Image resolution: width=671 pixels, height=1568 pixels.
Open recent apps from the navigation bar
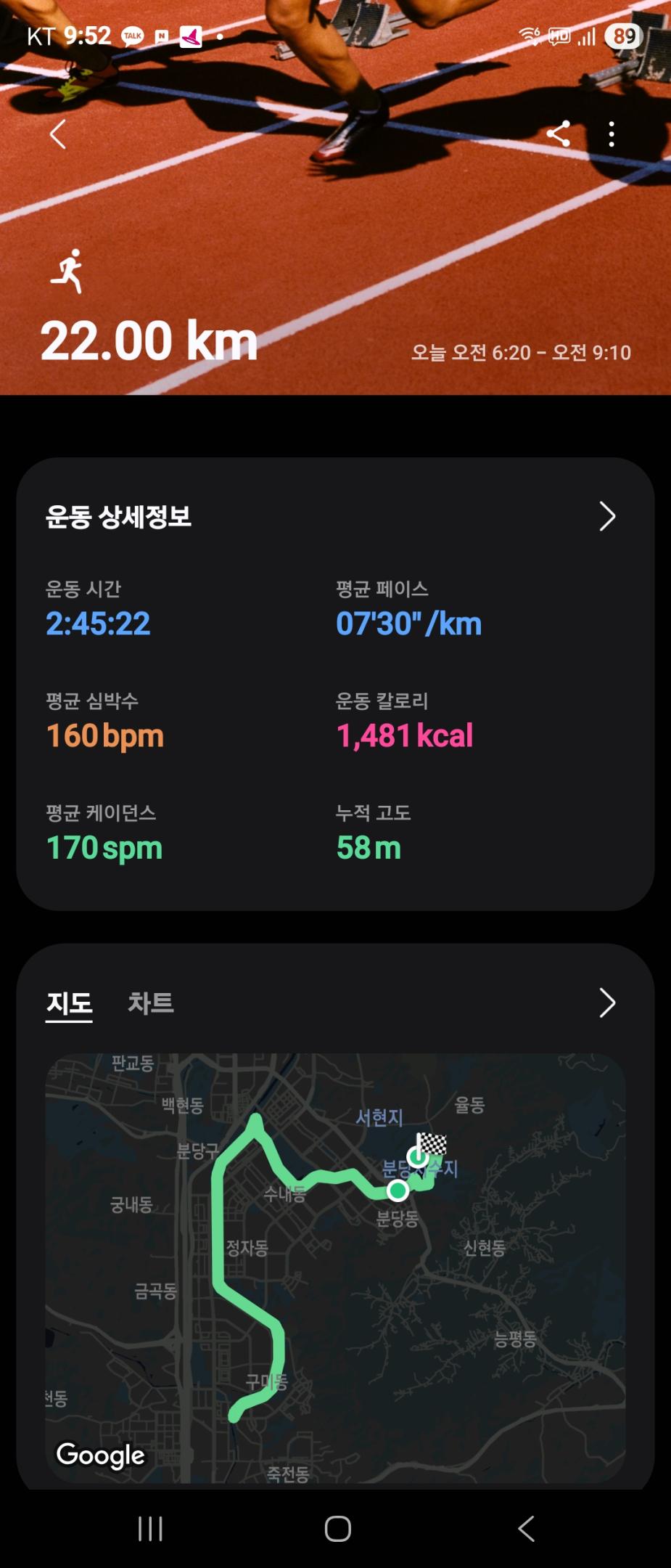pyautogui.click(x=150, y=1528)
